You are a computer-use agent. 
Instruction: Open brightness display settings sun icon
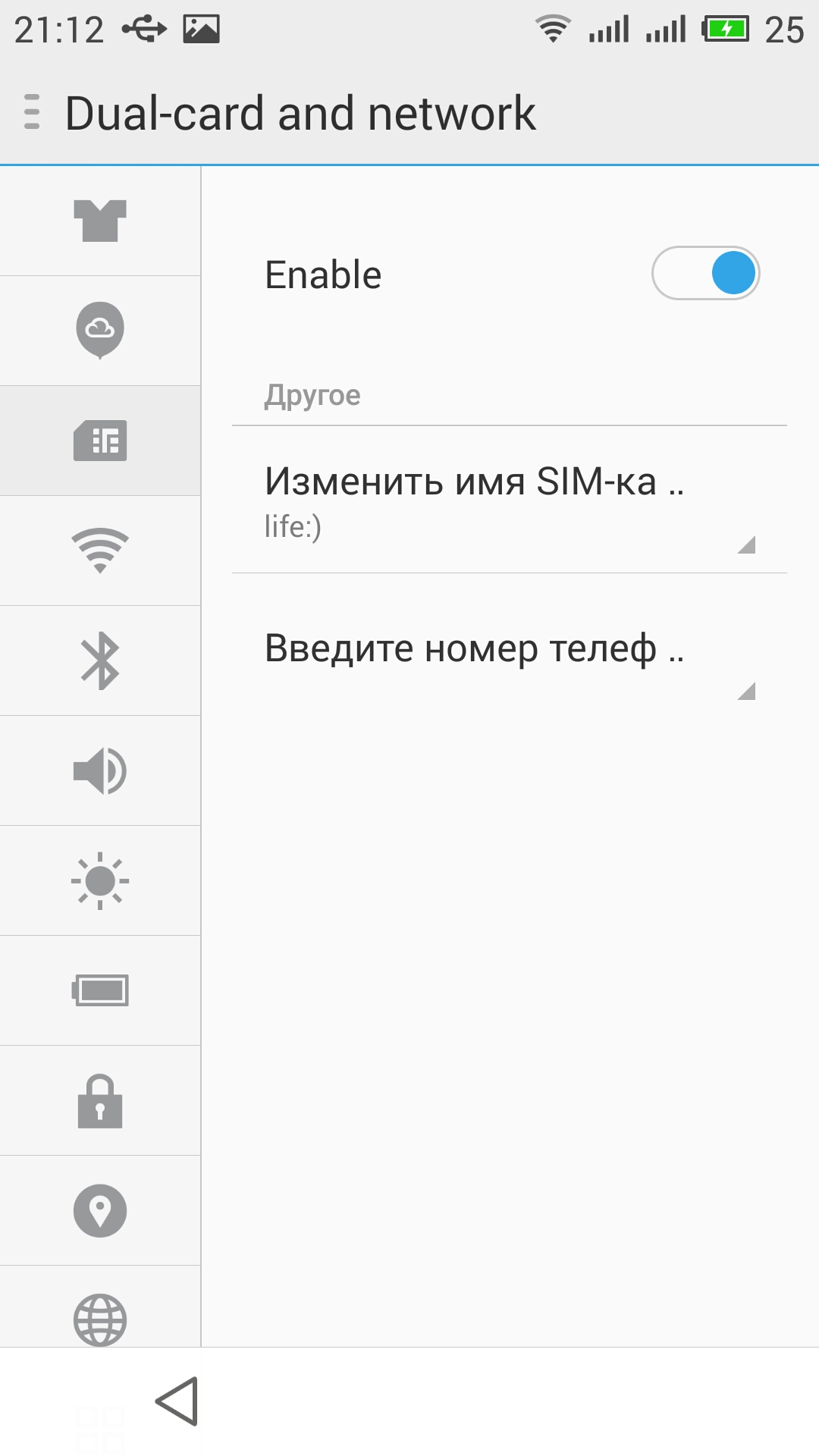100,880
